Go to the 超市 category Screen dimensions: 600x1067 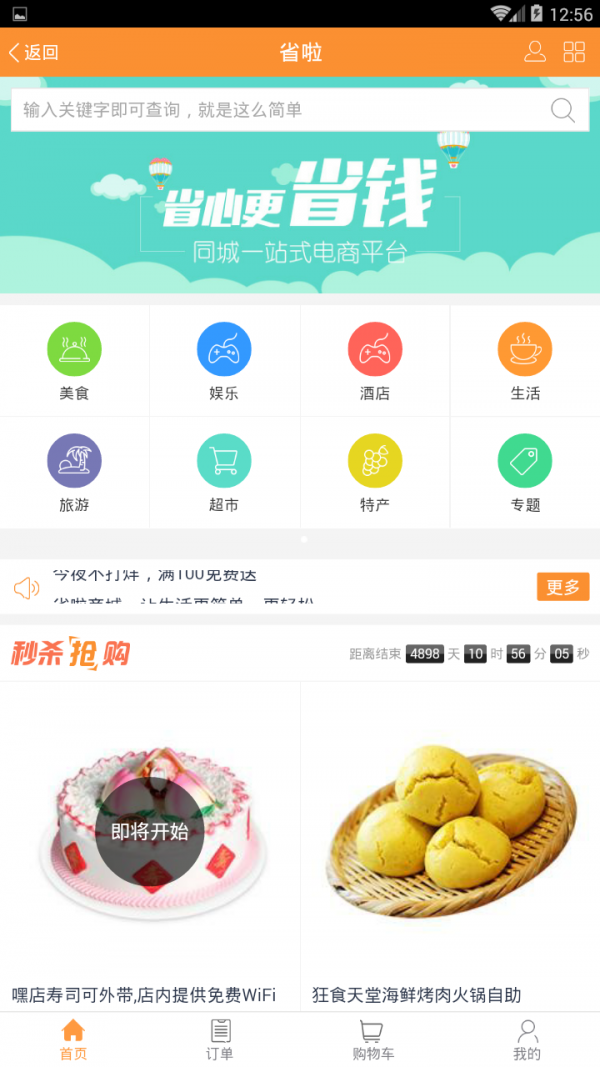pos(224,472)
